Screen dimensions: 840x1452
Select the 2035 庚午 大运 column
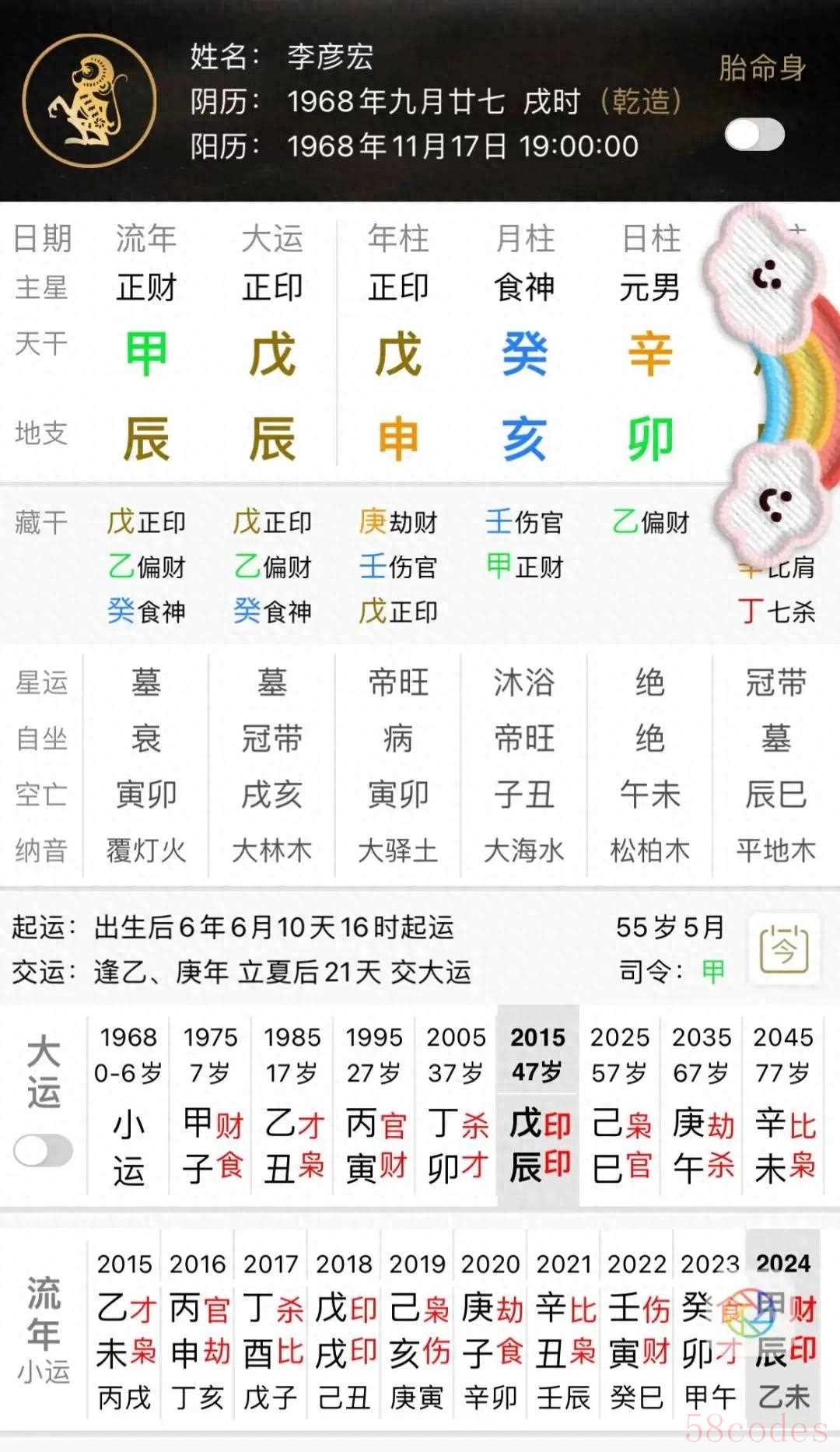coord(702,1105)
